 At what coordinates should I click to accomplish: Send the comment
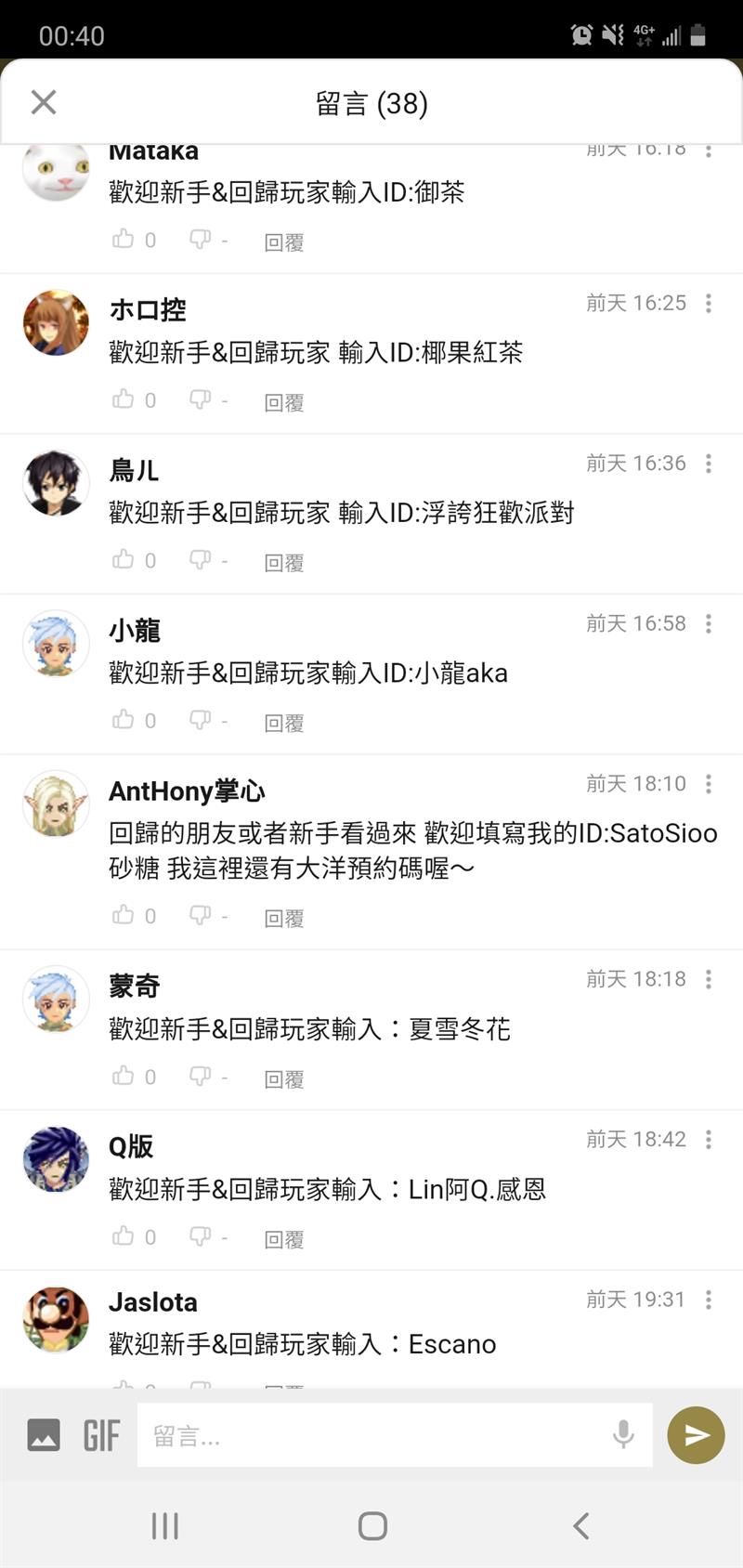[x=697, y=1435]
